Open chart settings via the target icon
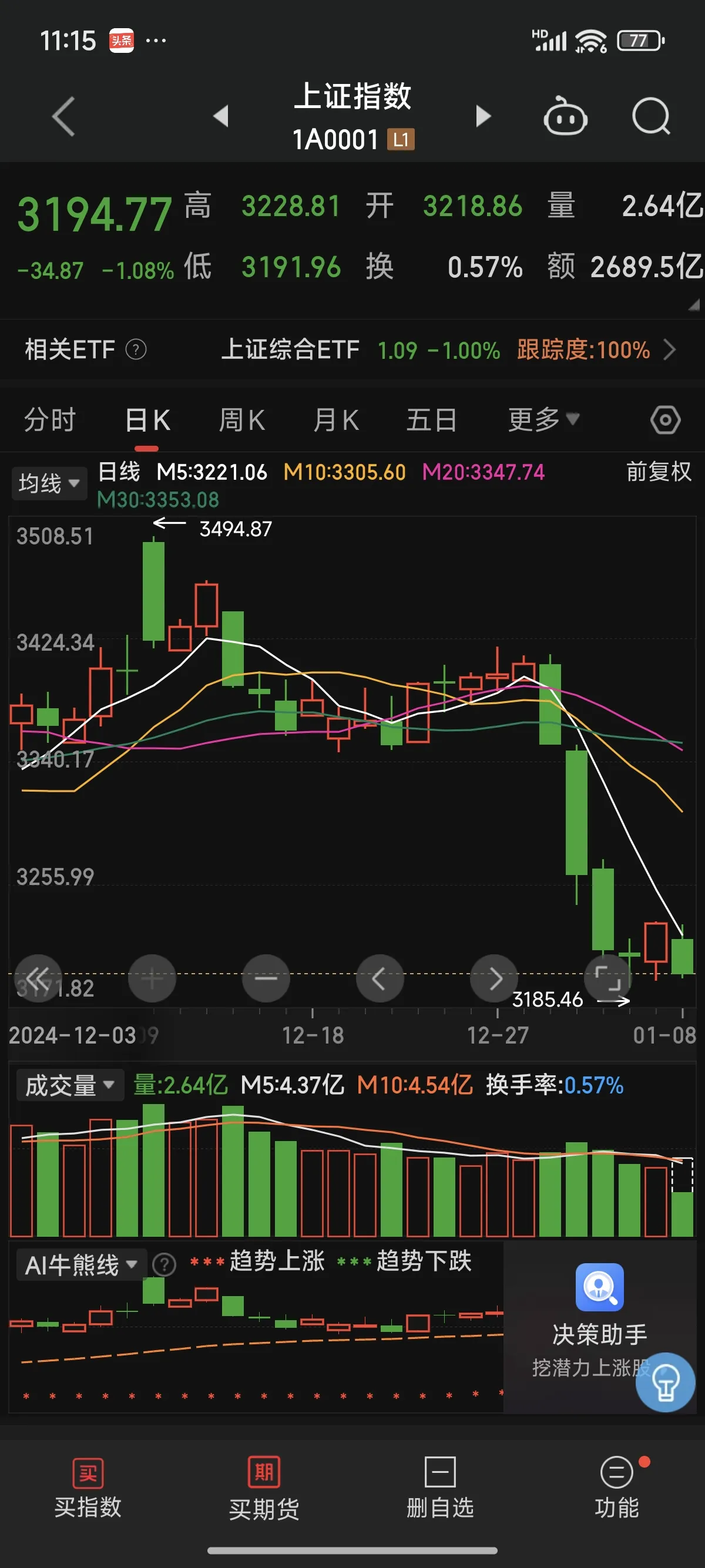The height and width of the screenshot is (1568, 705). [x=665, y=419]
